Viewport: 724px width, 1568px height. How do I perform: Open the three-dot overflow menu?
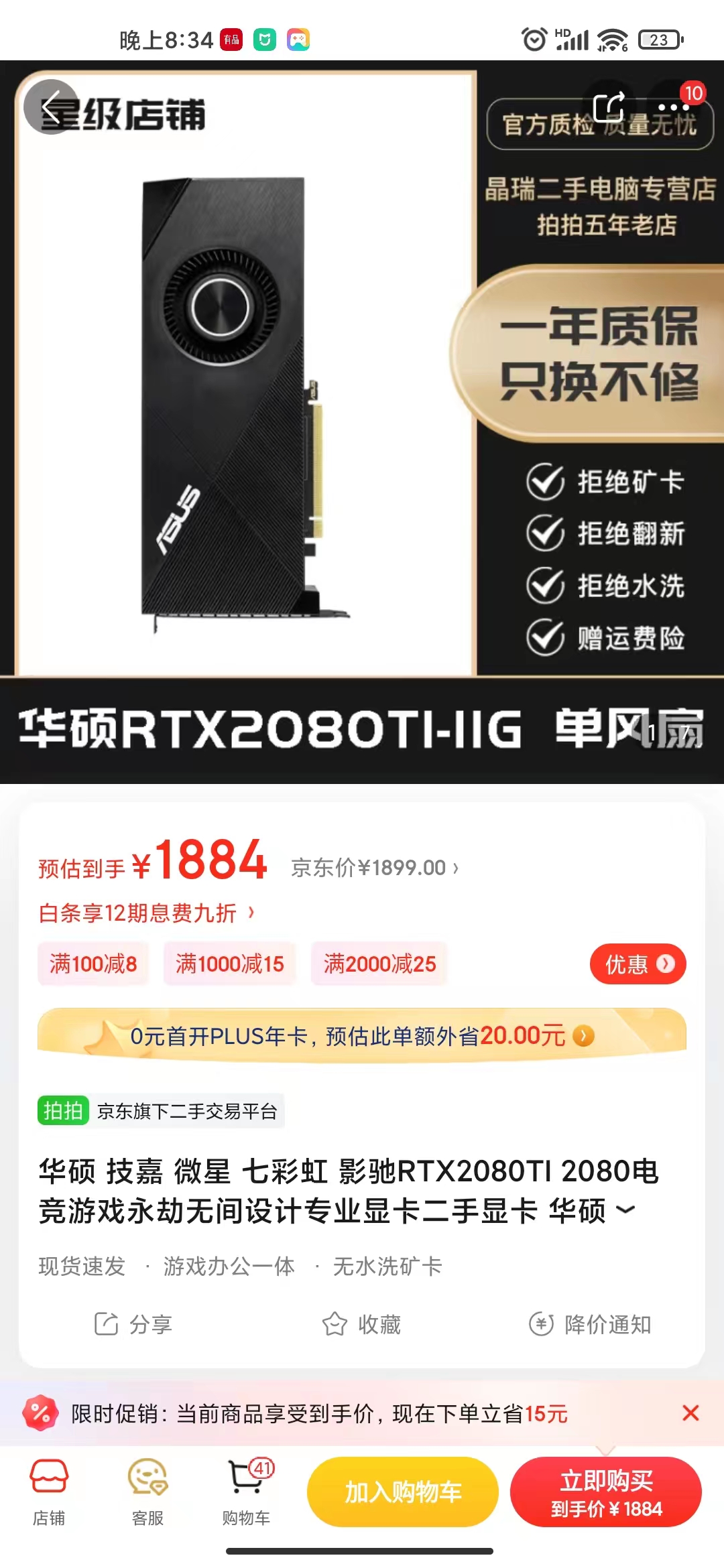[673, 107]
